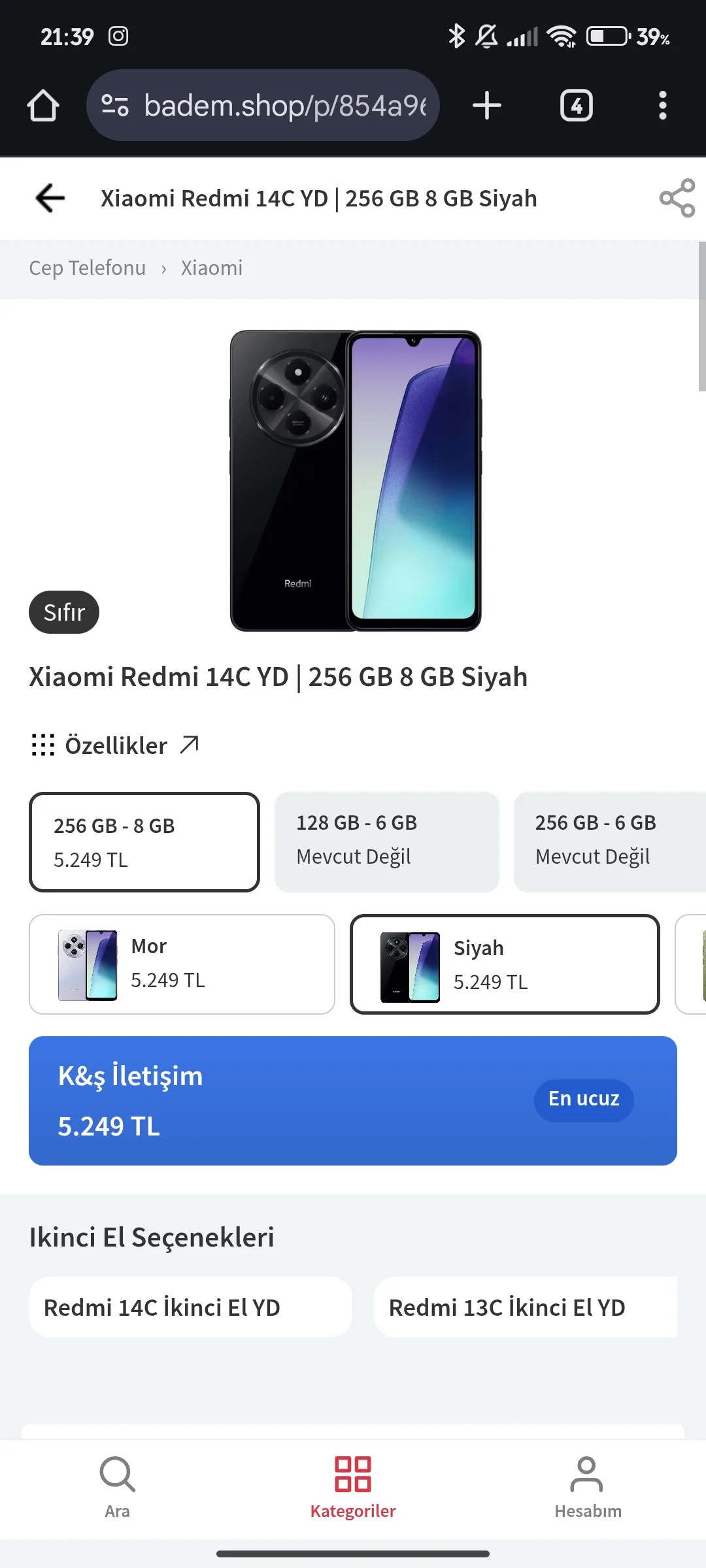Select the 256 GB - 8 GB variant
The height and width of the screenshot is (1568, 706).
tap(144, 841)
